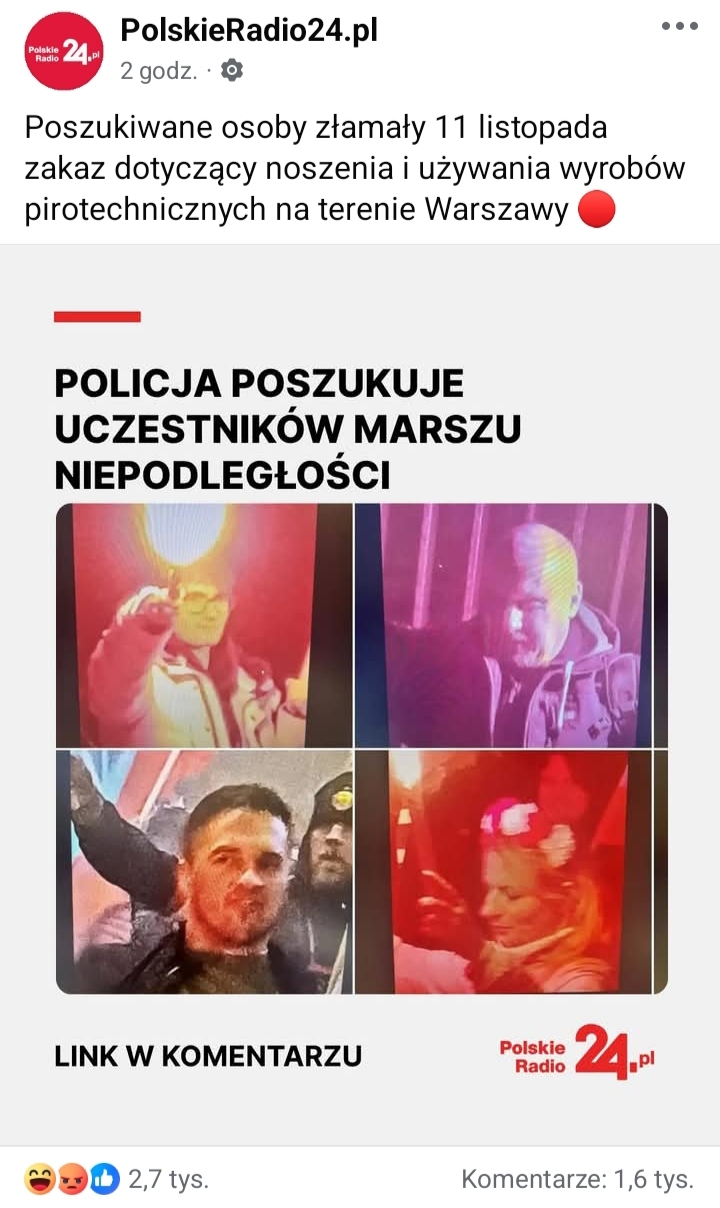
Task: Open the post's three-dot options menu
Action: (679, 26)
